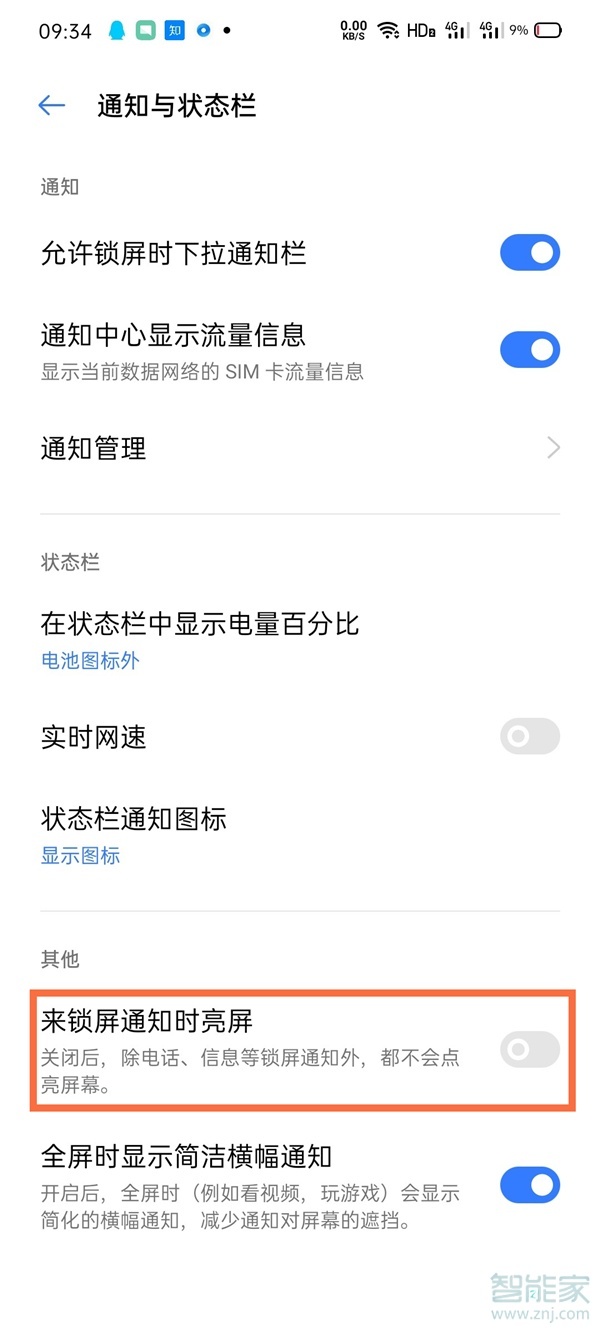This screenshot has width=600, height=1333.
Task: Go back from 通知与状态栏 page
Action: [x=51, y=106]
